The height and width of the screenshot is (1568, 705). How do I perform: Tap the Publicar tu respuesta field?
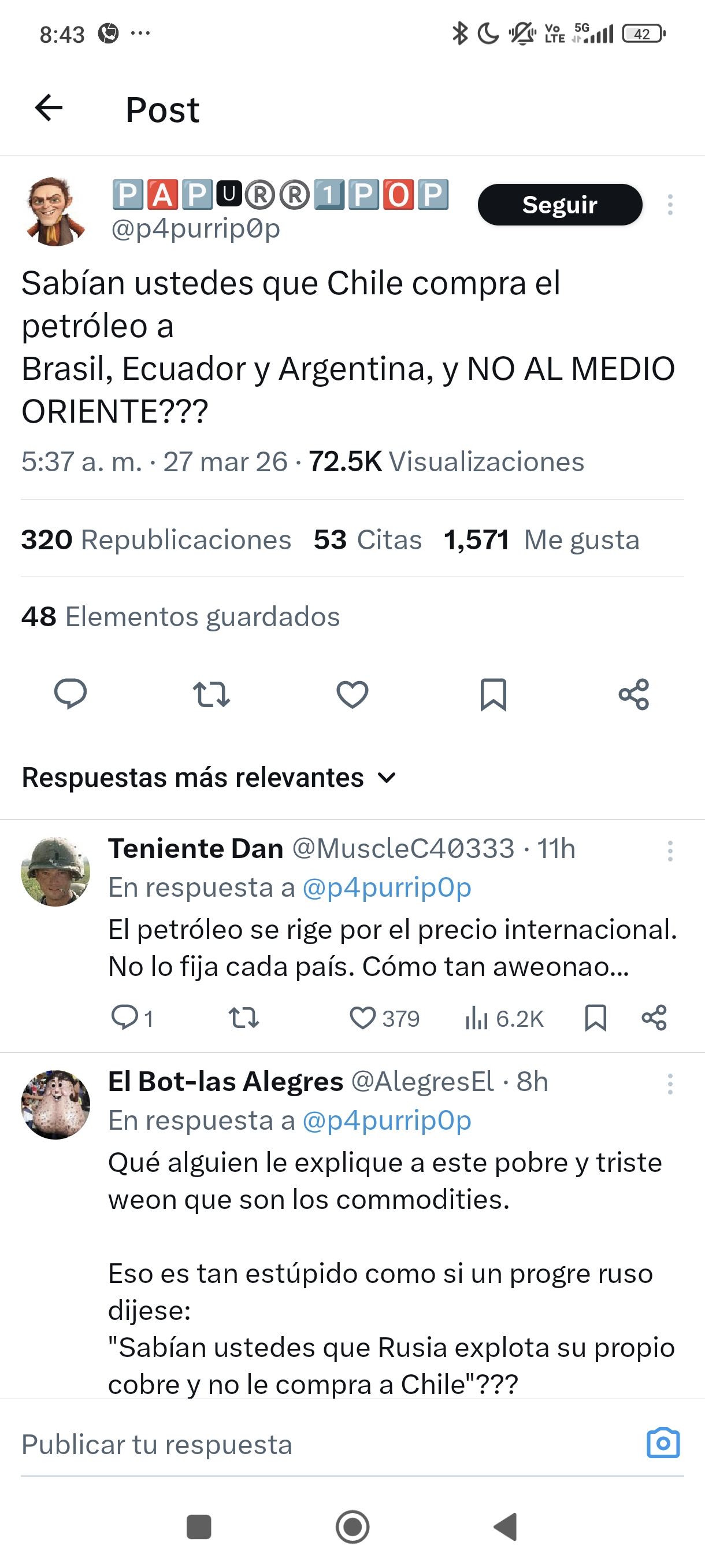point(304,1444)
